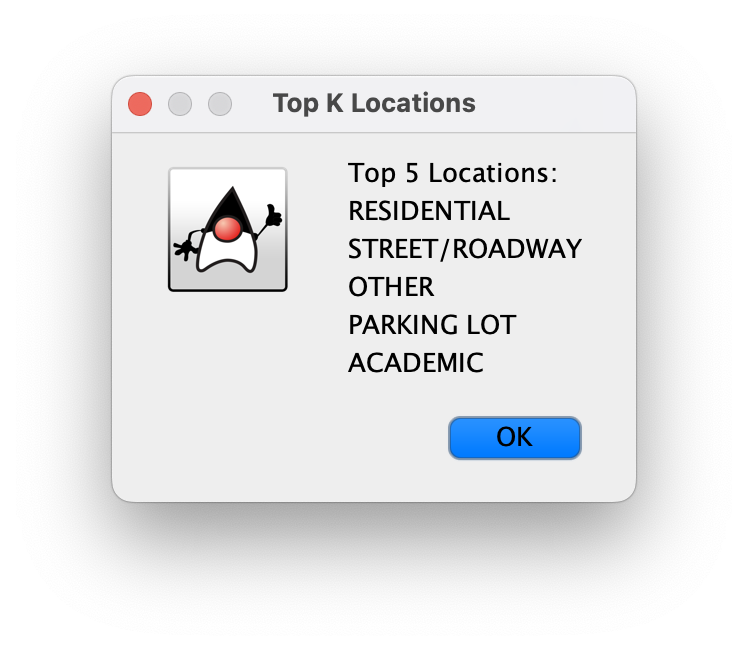Confirm the dialog with OK

514,438
